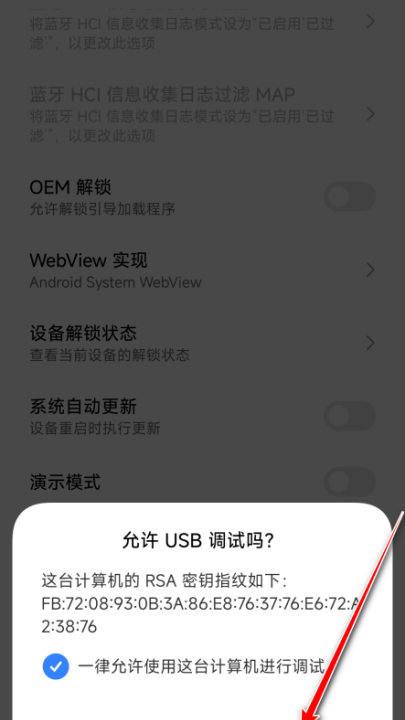Uncheck always allow debugging from this computer
The width and height of the screenshot is (405, 720).
[x=56, y=667]
